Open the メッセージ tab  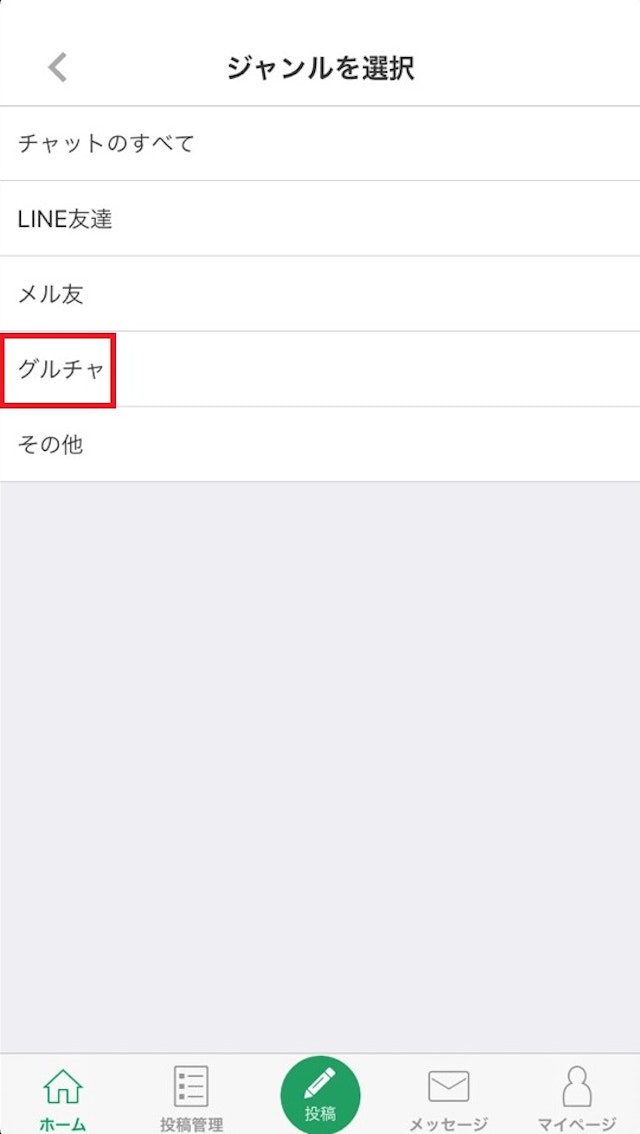(x=448, y=1097)
